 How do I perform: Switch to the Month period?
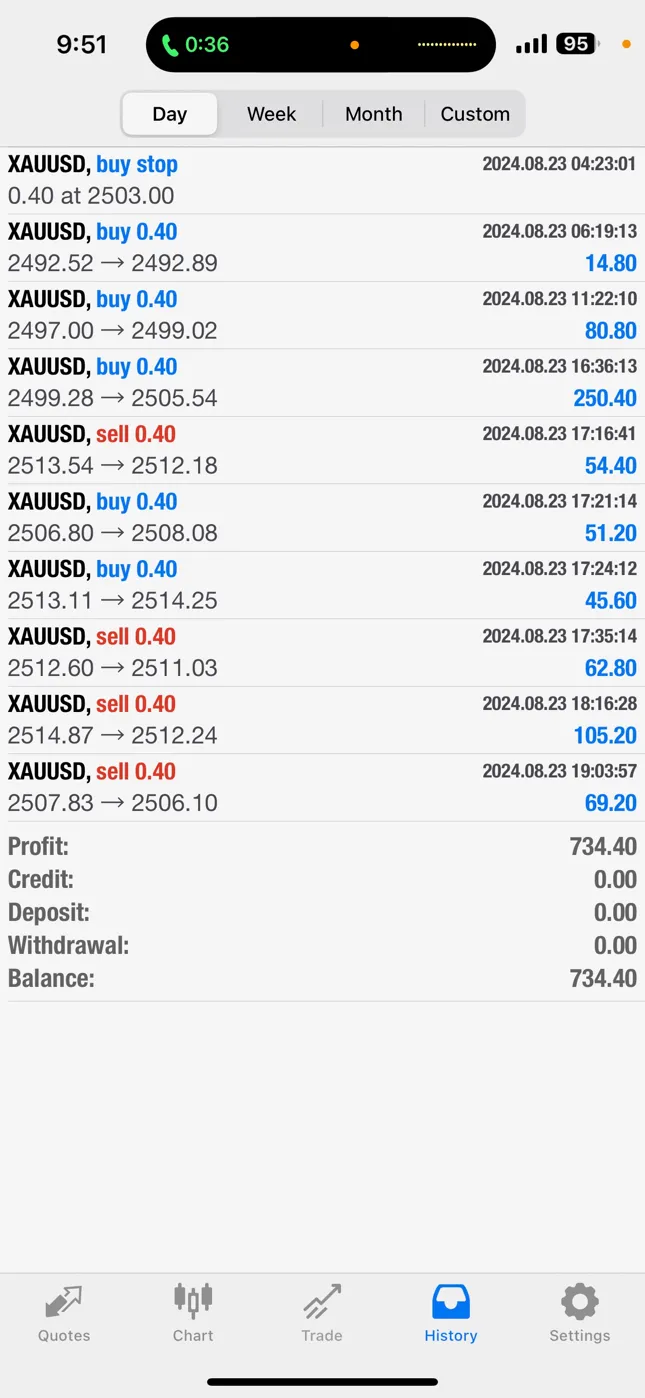click(x=374, y=114)
